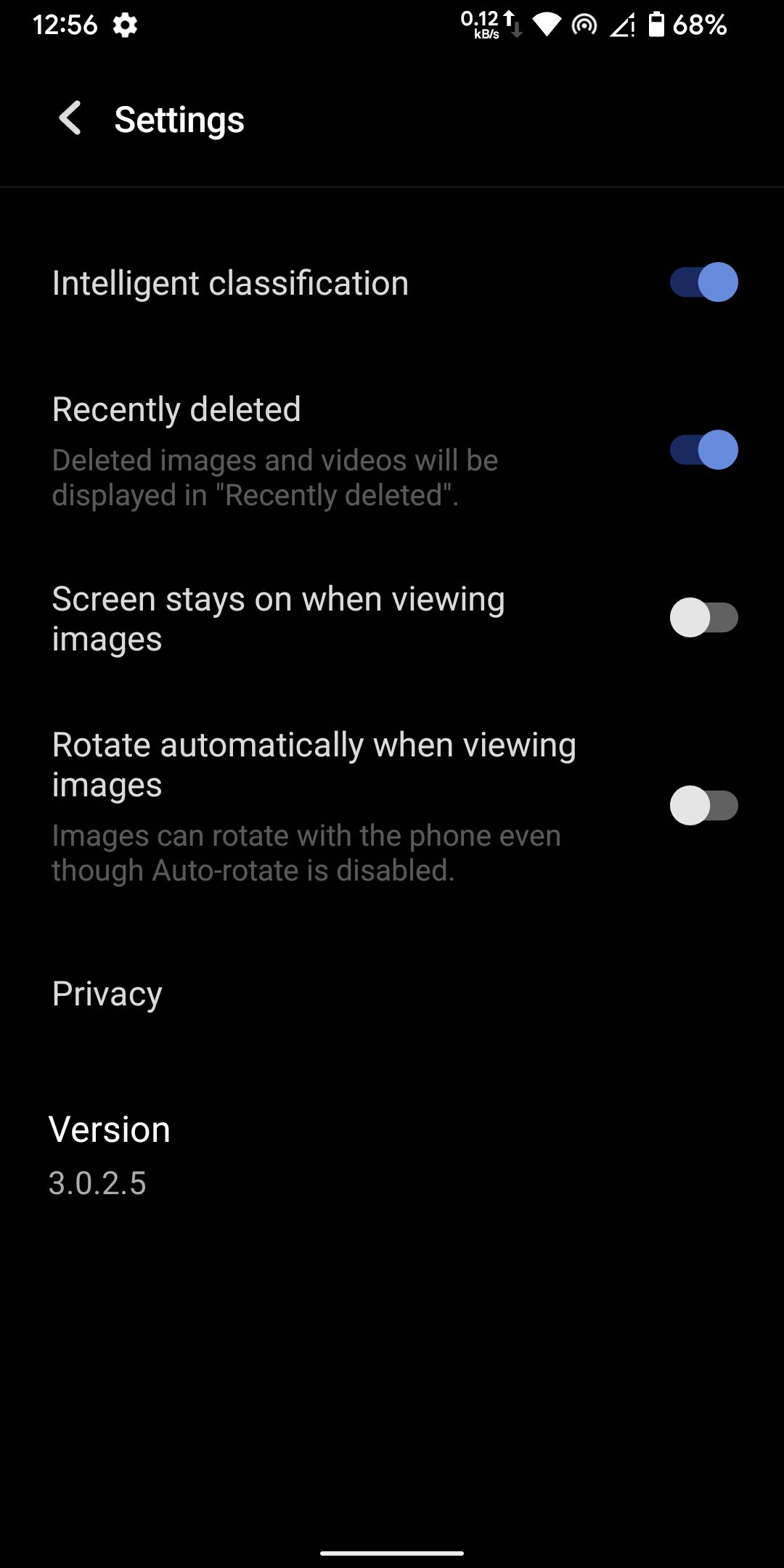The image size is (784, 1568).
Task: Enable Rotate automatically when viewing images
Action: [703, 806]
